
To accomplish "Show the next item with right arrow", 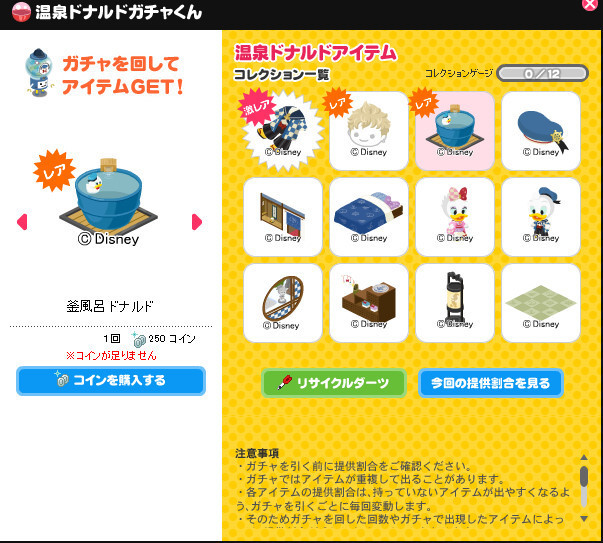I will [x=196, y=221].
